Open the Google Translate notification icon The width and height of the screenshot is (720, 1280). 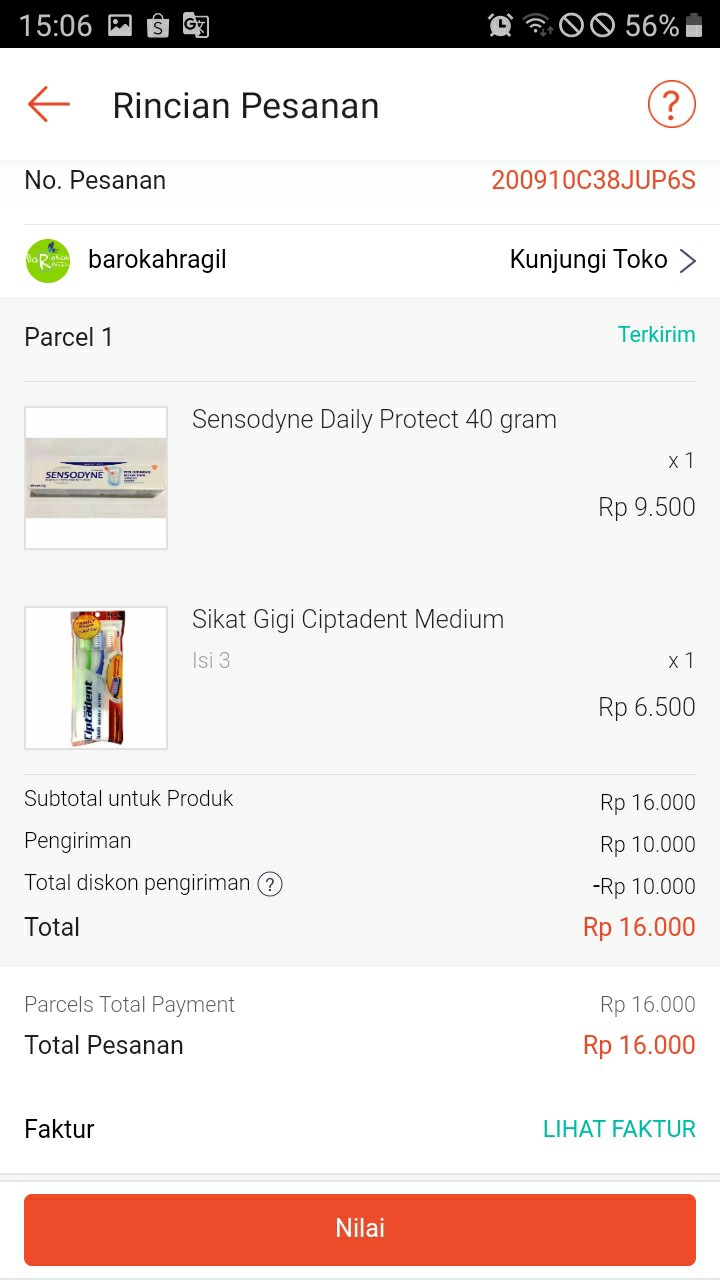click(x=196, y=25)
